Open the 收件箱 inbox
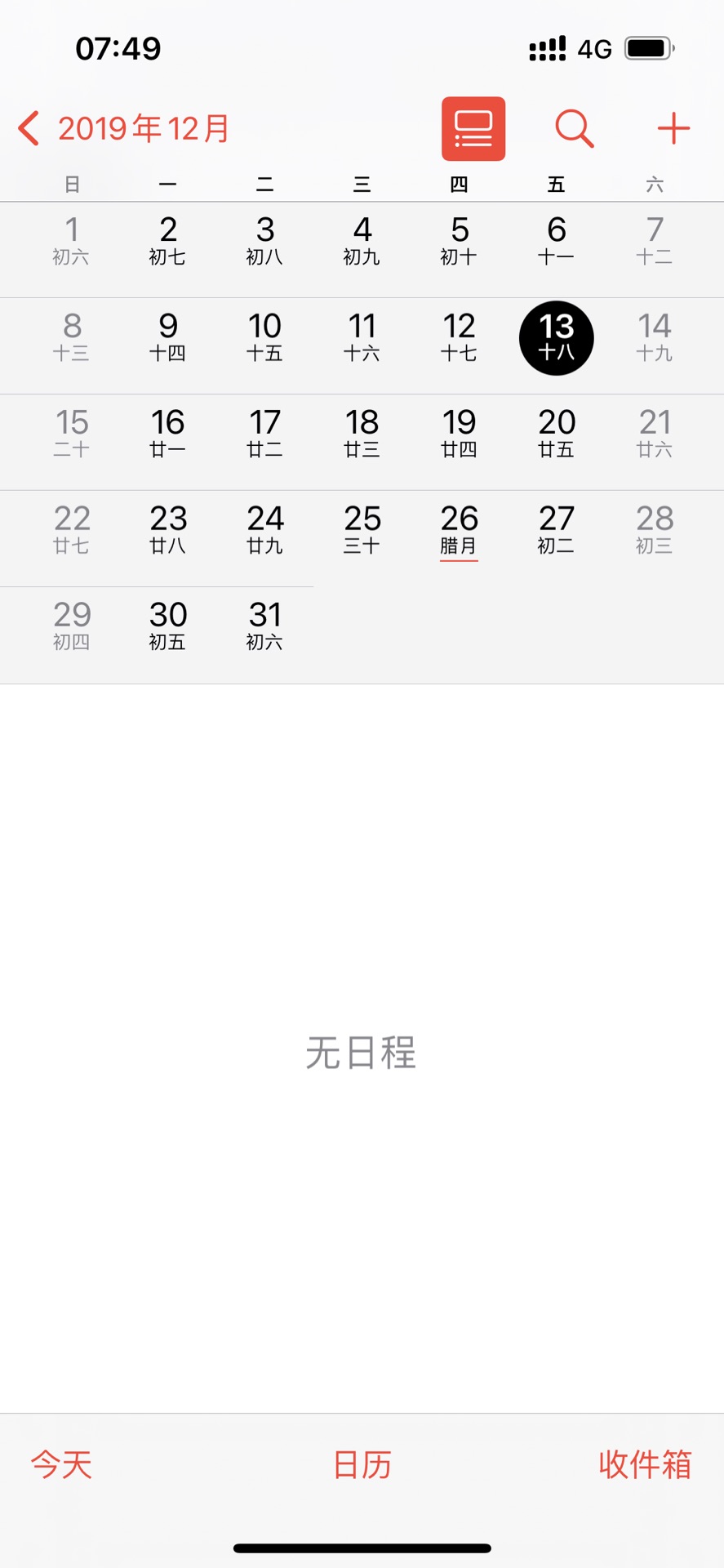The width and height of the screenshot is (724, 1568). (645, 1464)
